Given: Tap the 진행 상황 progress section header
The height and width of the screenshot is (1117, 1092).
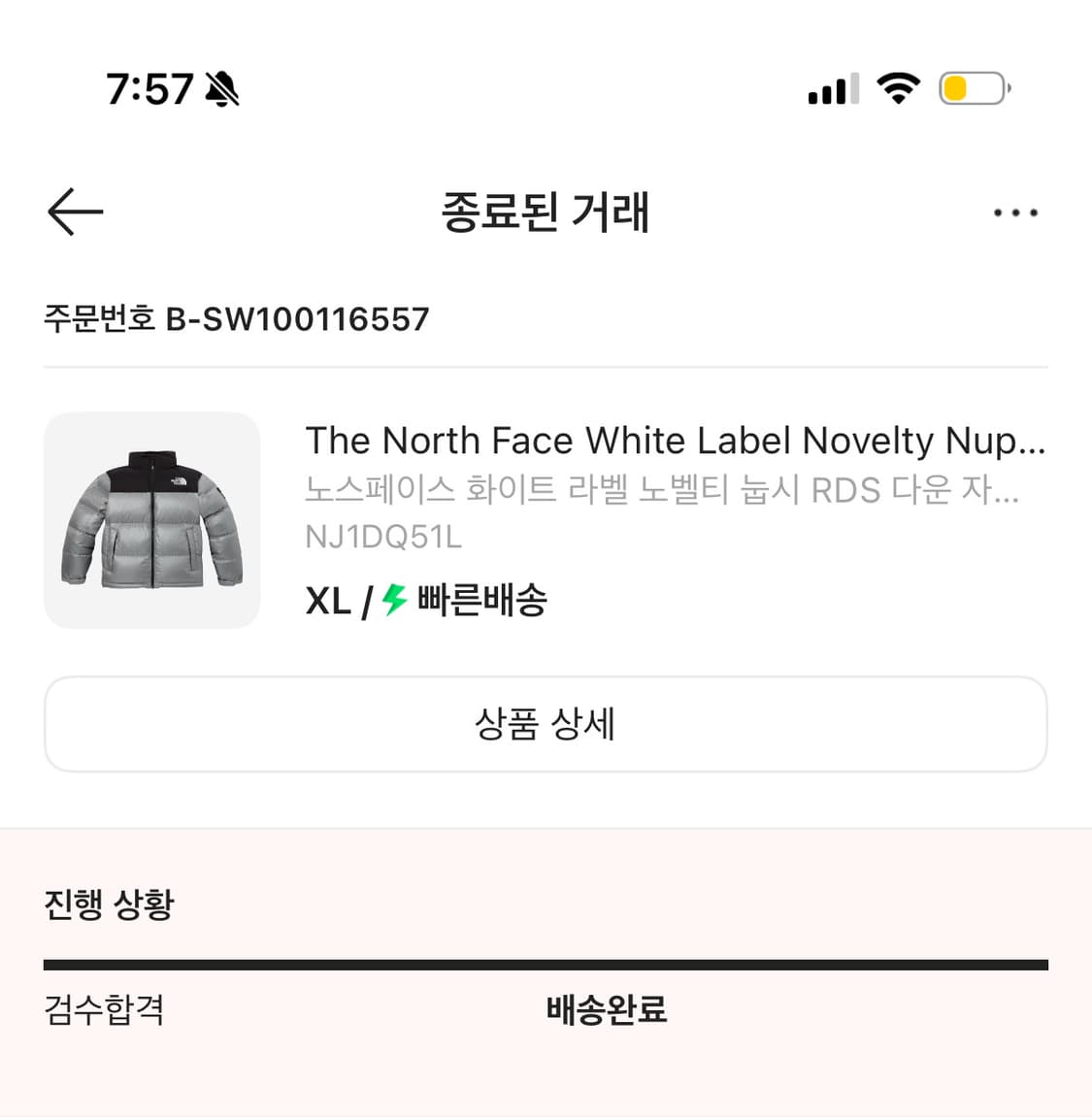Looking at the screenshot, I should pyautogui.click(x=109, y=904).
